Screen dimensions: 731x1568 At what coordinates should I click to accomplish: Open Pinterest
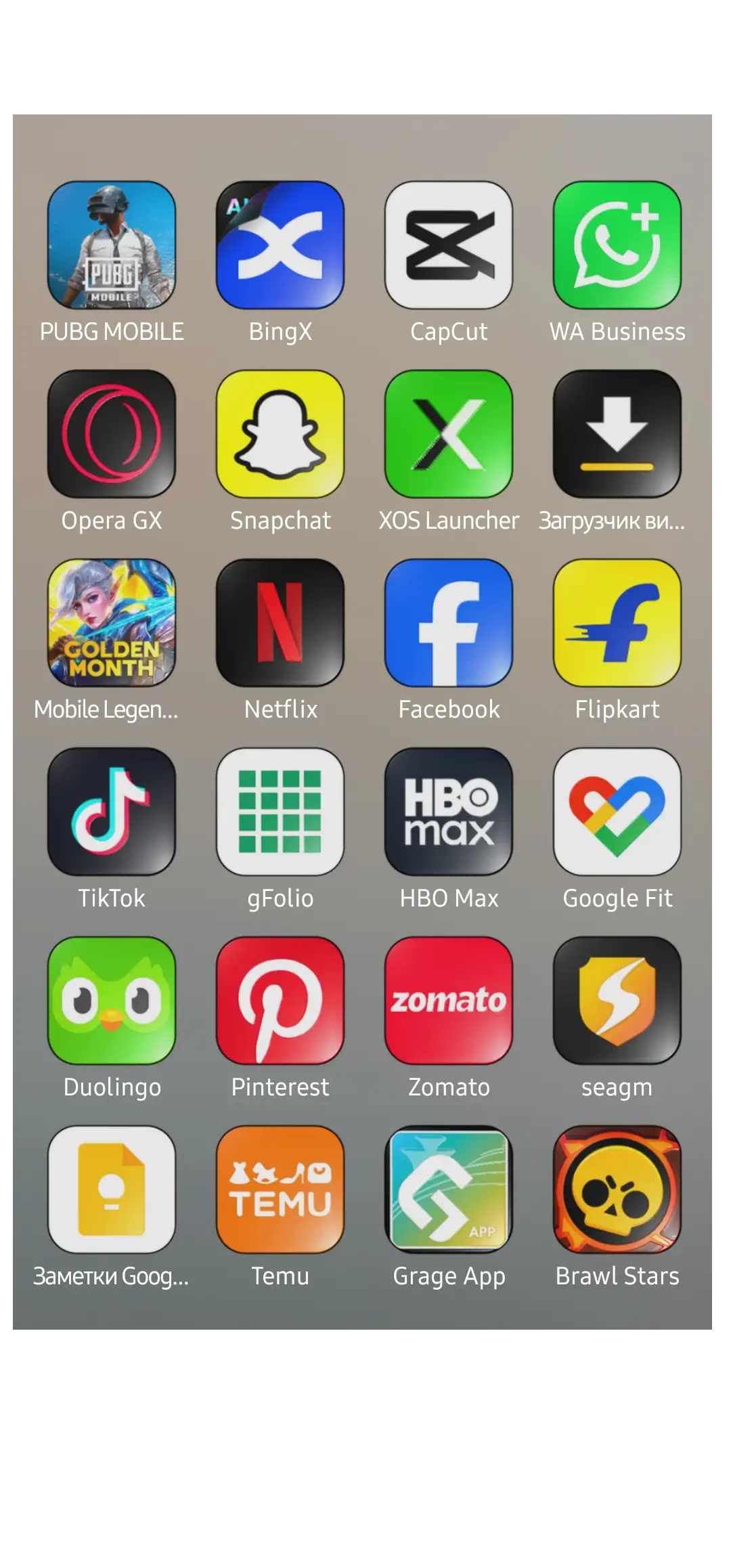pyautogui.click(x=280, y=1001)
